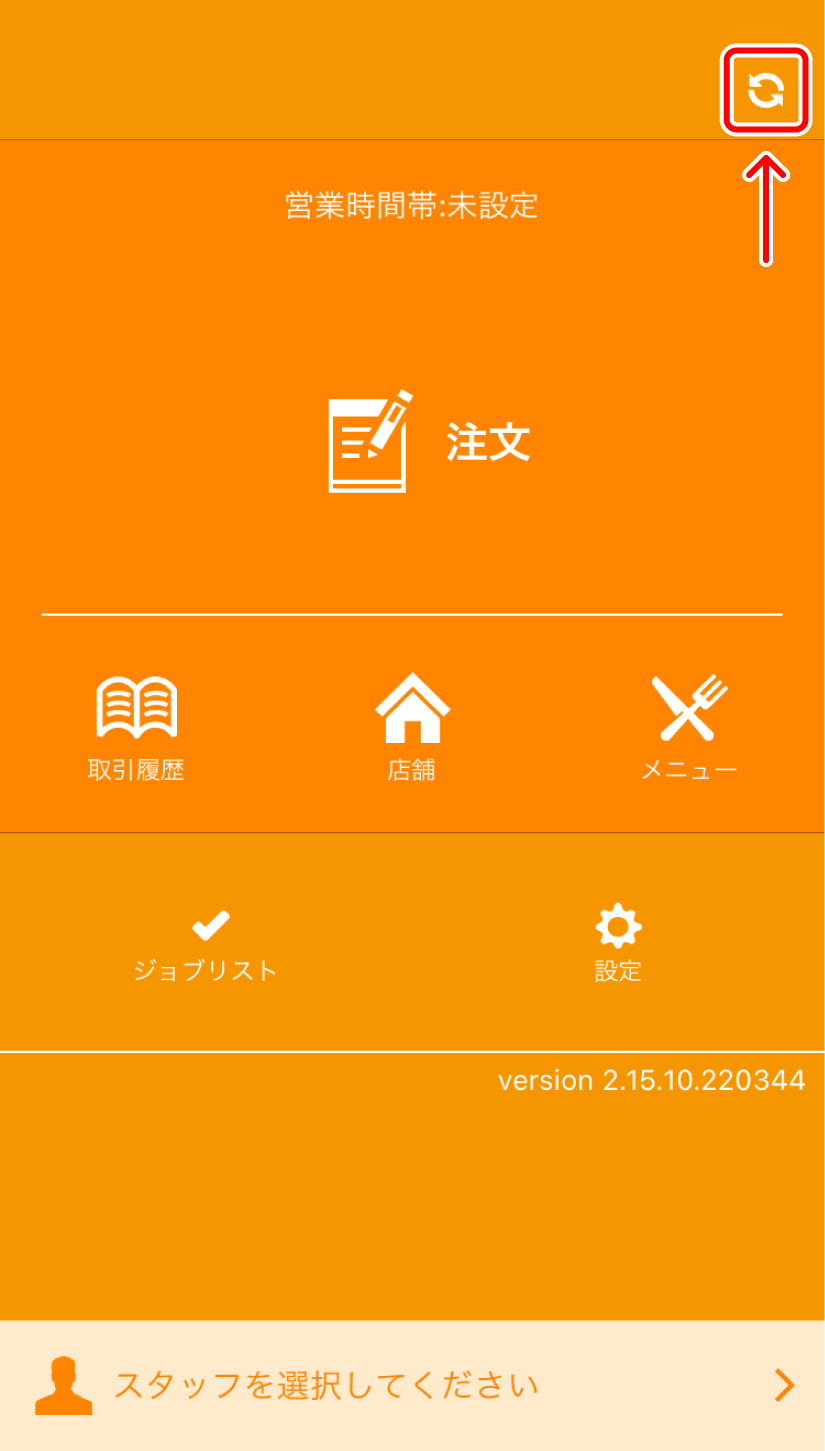The height and width of the screenshot is (1451, 825).
Task: Expand the staff selection with the right chevron
Action: coord(786,1386)
